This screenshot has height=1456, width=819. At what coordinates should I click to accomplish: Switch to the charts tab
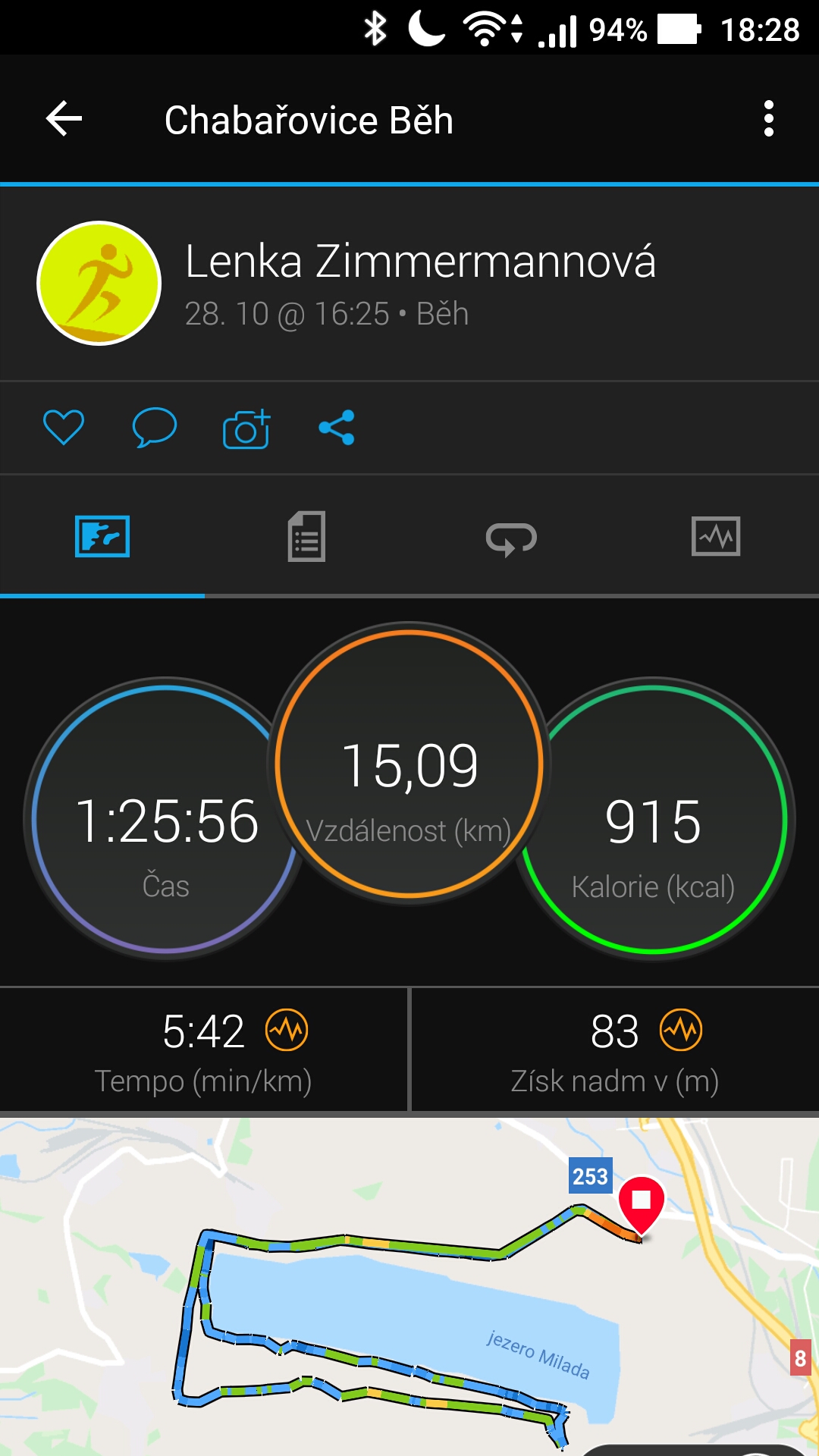coord(716,536)
